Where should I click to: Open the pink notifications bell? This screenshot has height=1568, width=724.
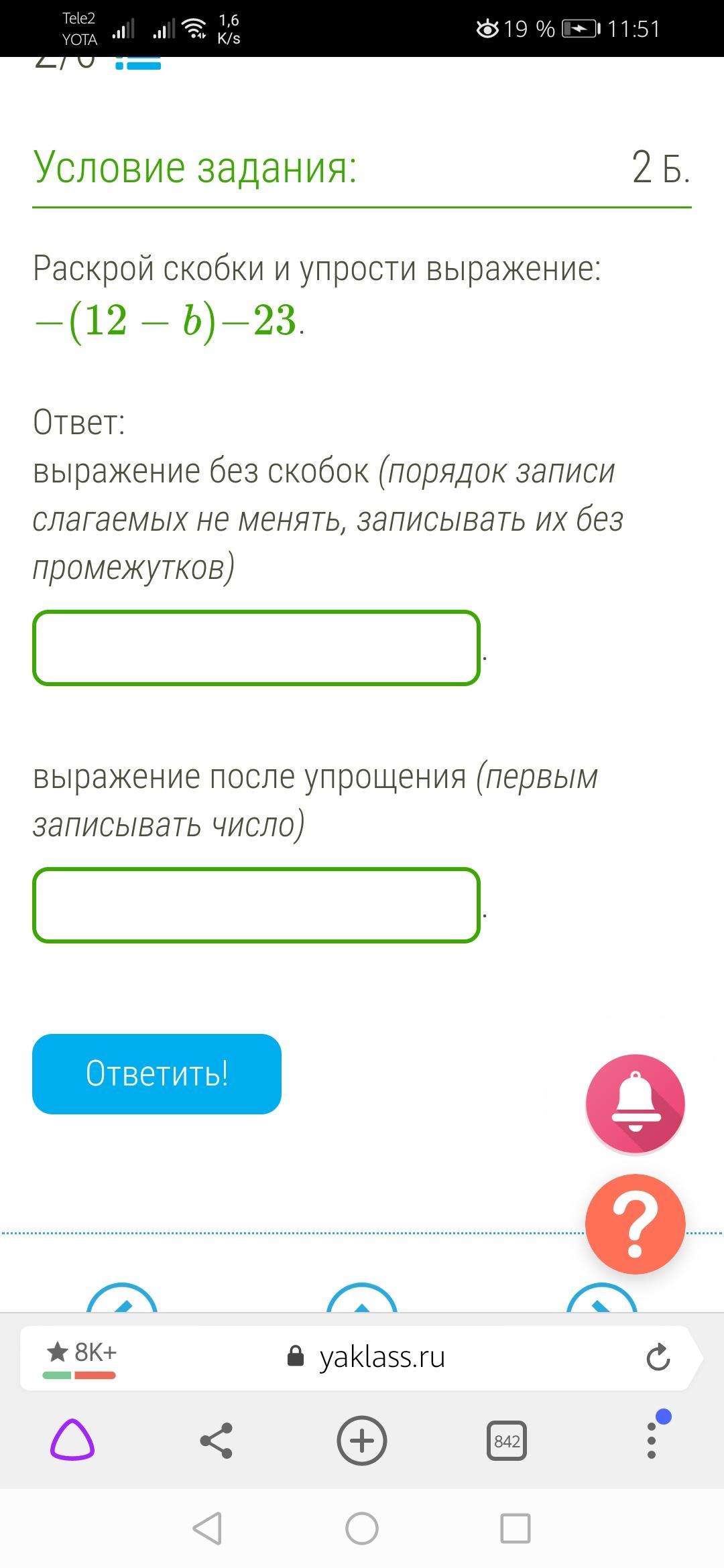click(635, 1104)
